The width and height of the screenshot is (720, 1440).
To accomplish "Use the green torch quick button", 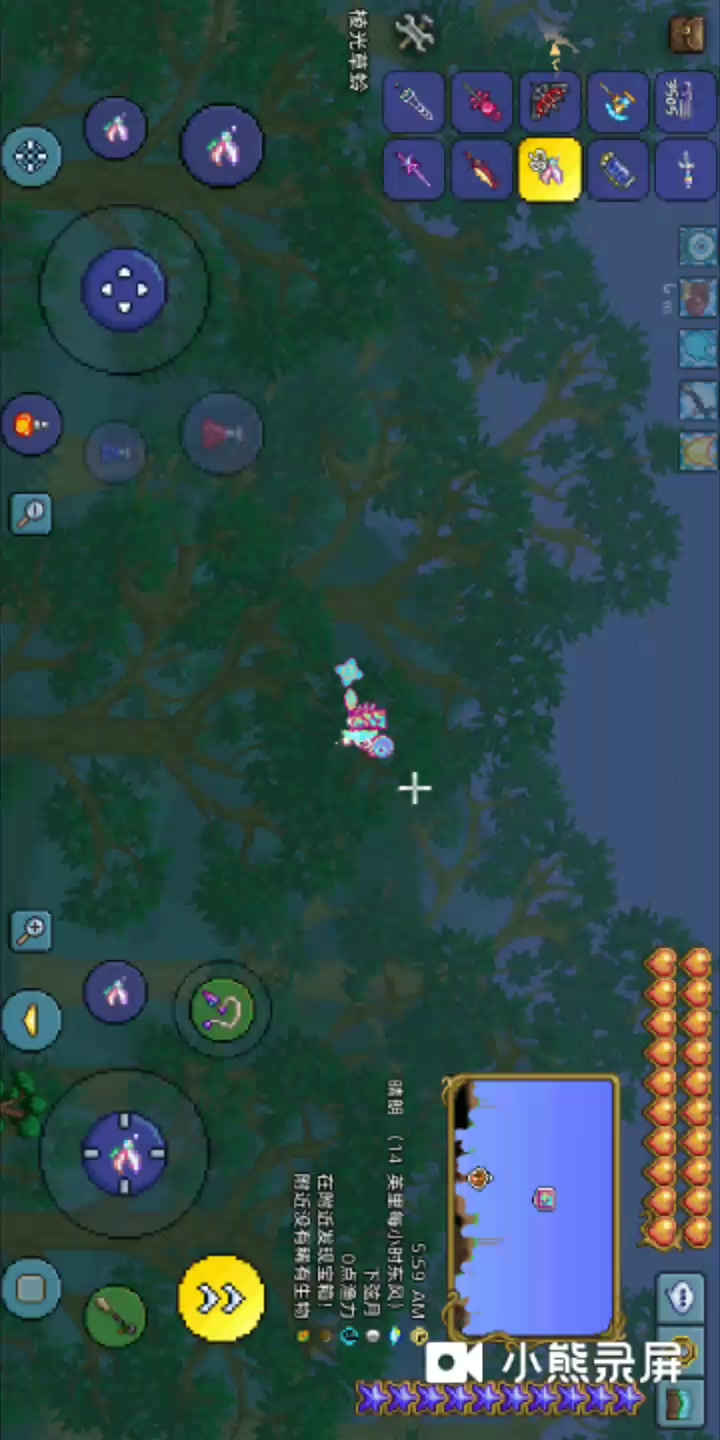I will point(115,1316).
